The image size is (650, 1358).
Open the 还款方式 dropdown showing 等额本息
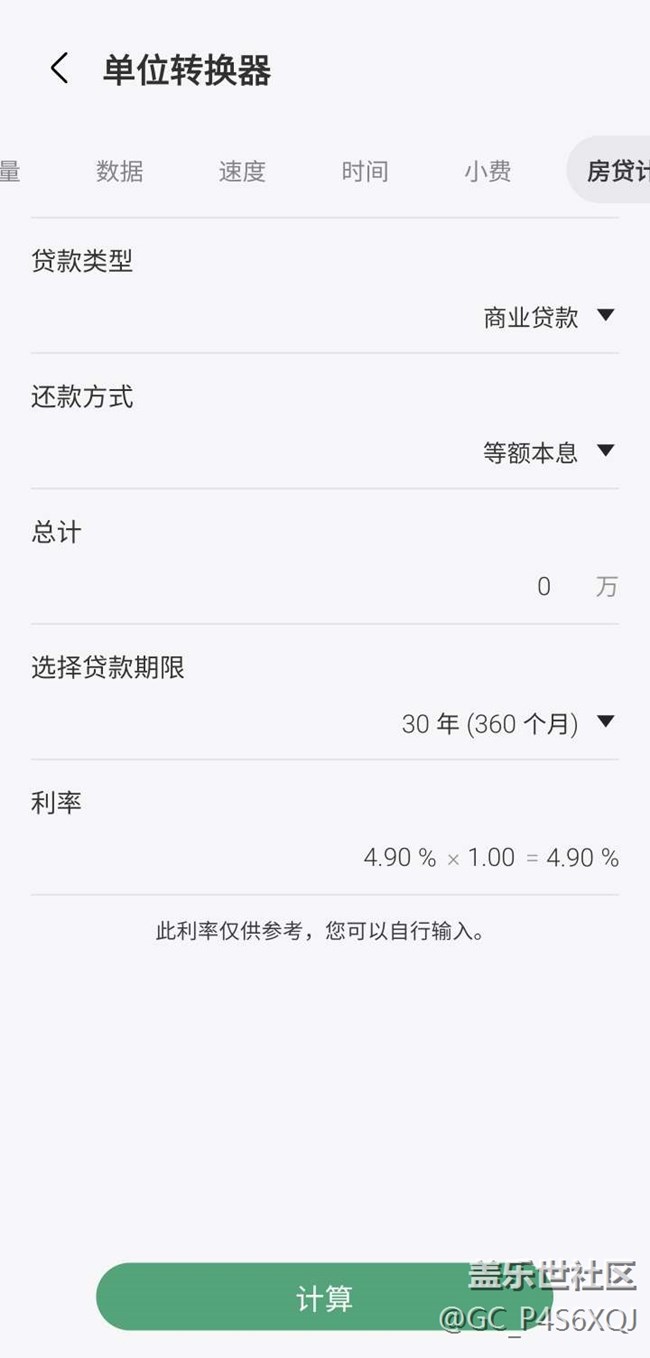pyautogui.click(x=548, y=452)
